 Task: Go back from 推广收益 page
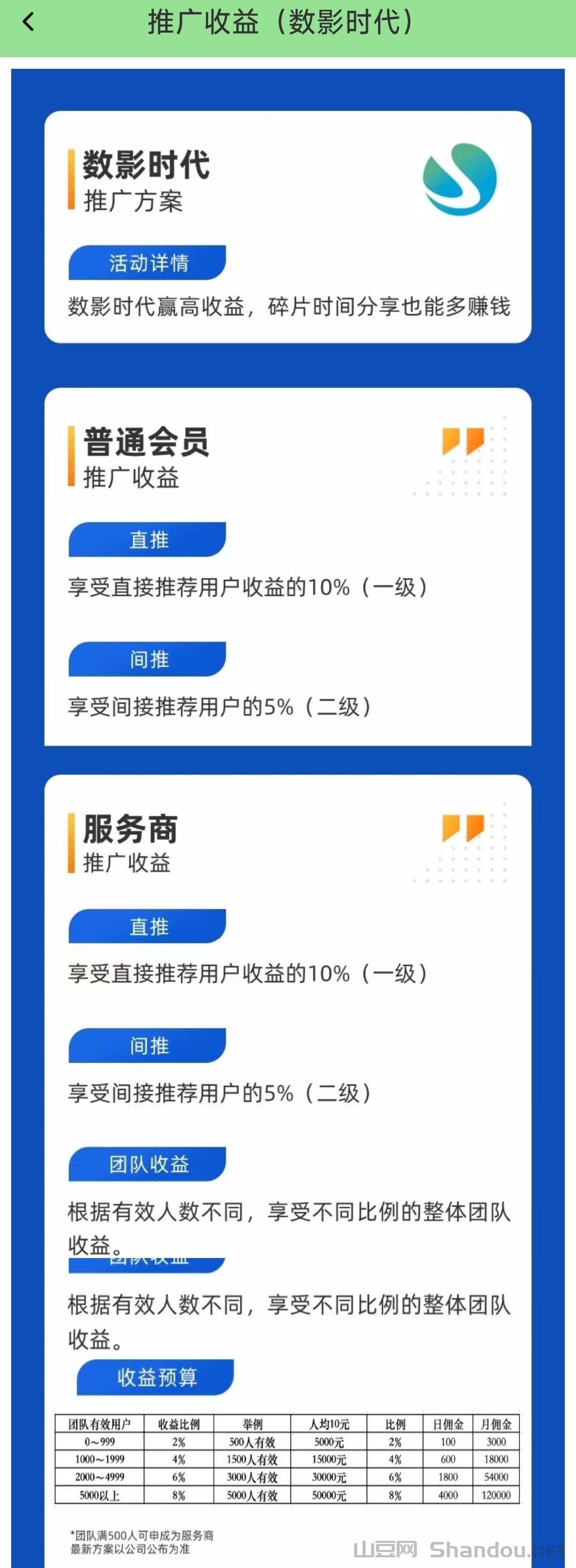28,22
